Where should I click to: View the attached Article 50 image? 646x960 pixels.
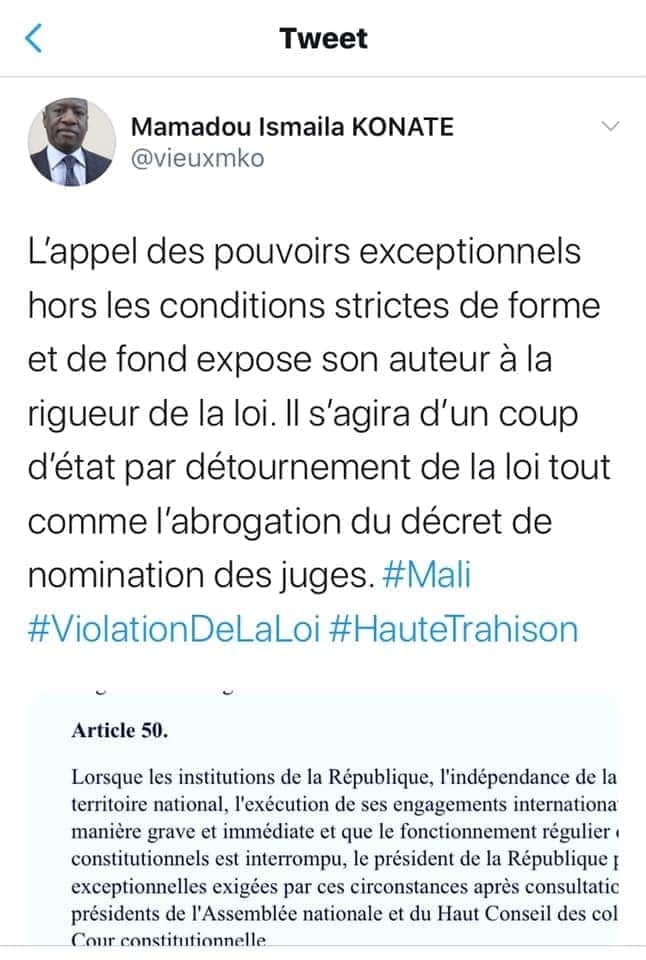[340, 820]
